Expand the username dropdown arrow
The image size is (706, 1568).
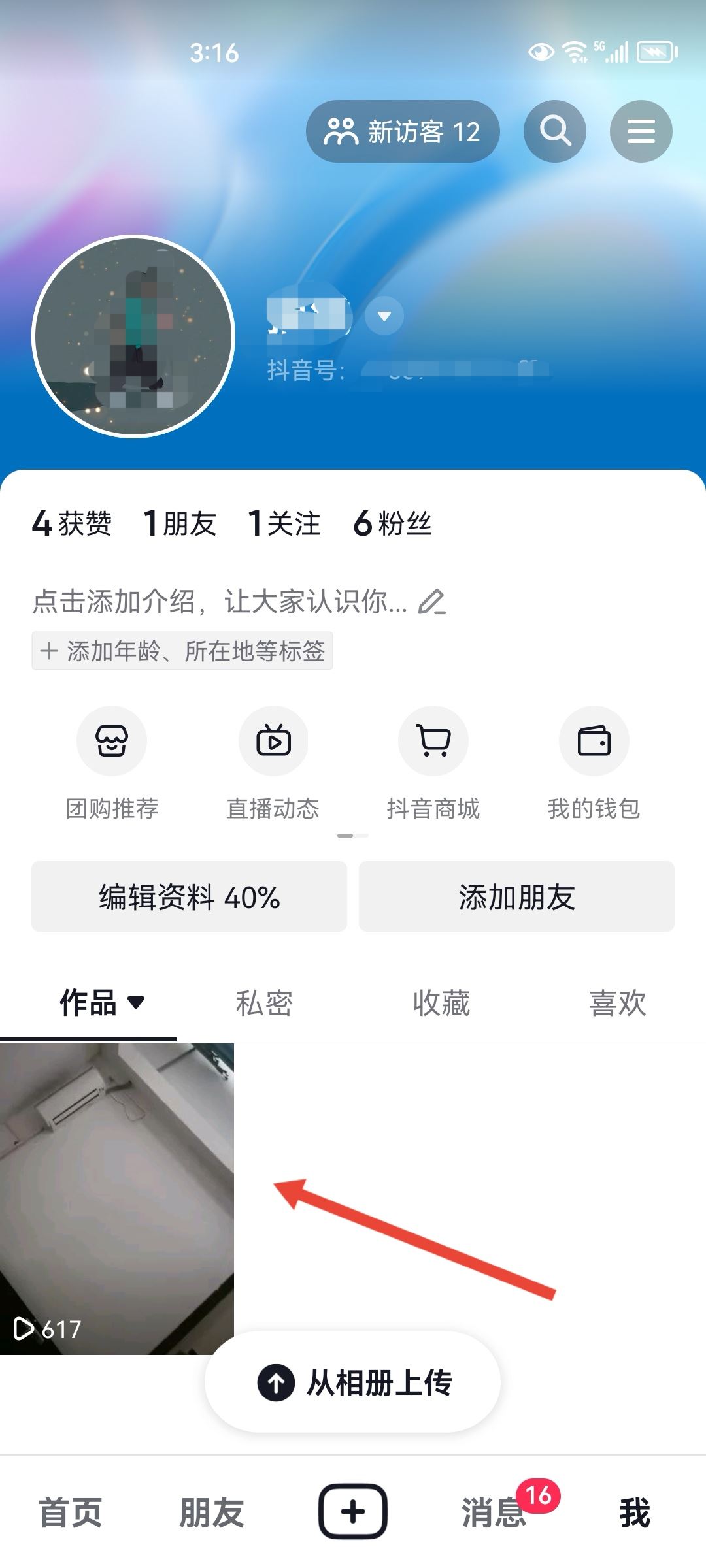(383, 316)
